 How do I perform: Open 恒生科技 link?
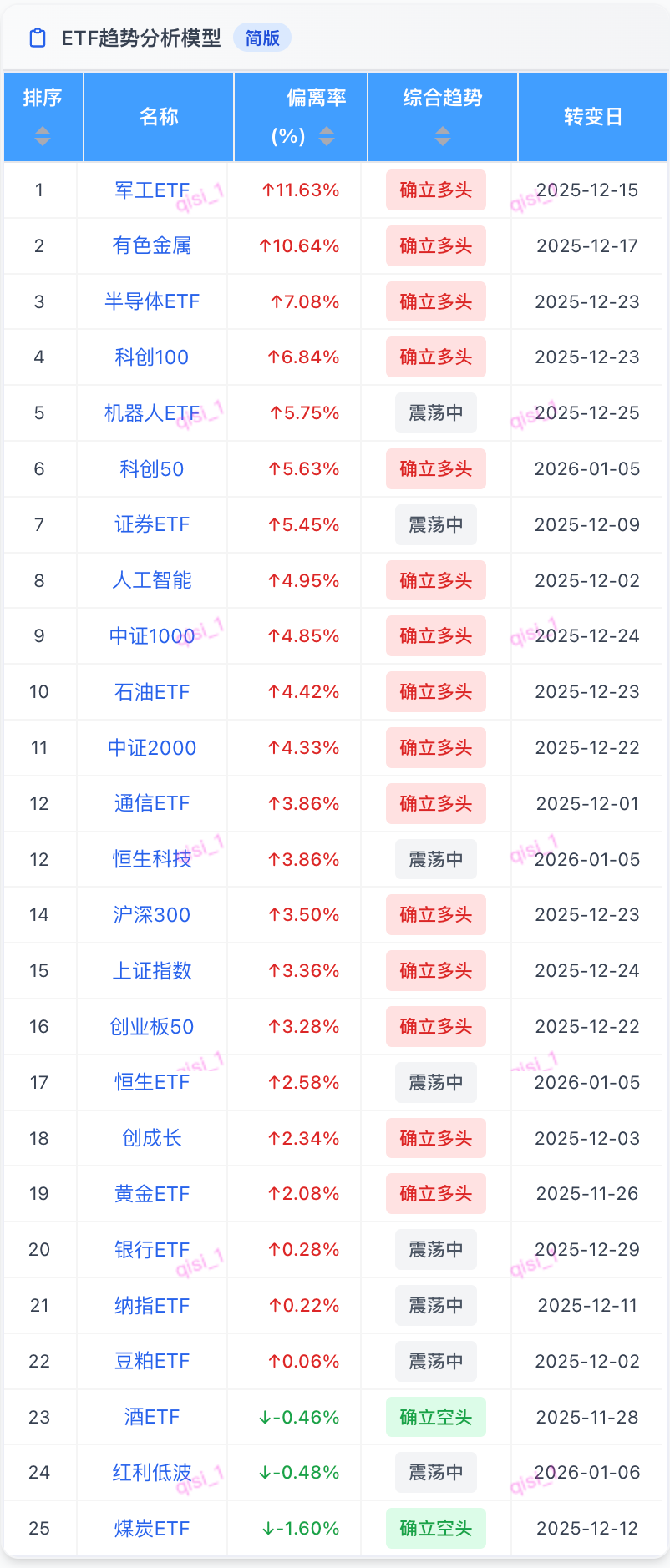point(151,859)
